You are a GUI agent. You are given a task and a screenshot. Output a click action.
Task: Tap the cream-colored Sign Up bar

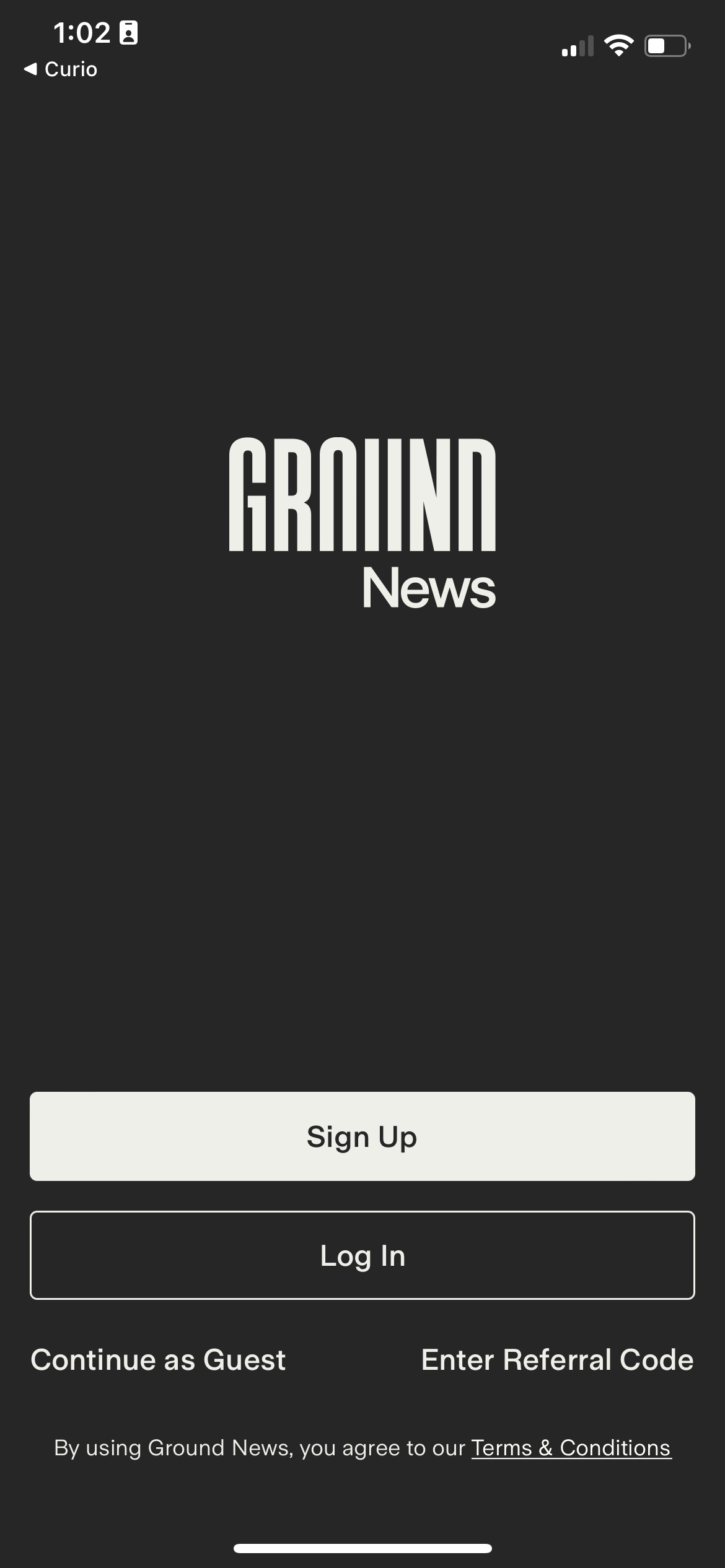tap(362, 1136)
